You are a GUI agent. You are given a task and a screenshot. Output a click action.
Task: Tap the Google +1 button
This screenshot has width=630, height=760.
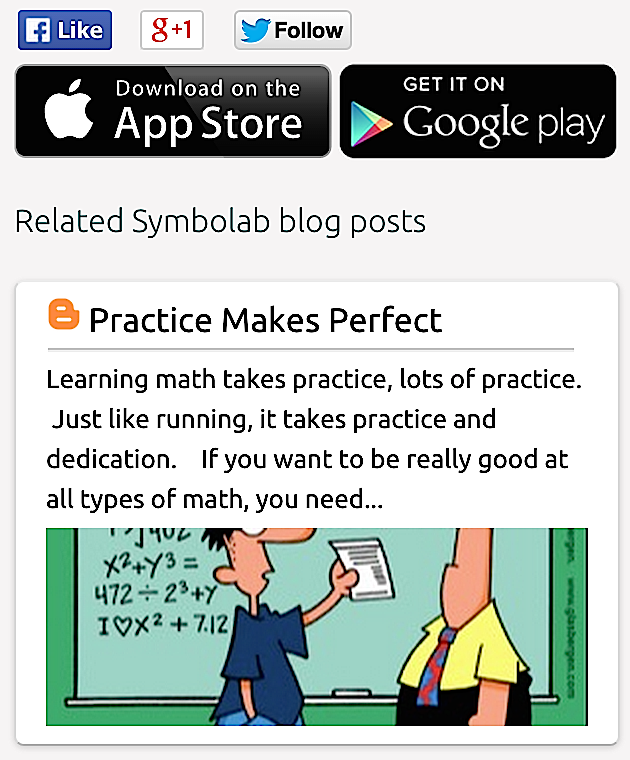(171, 30)
